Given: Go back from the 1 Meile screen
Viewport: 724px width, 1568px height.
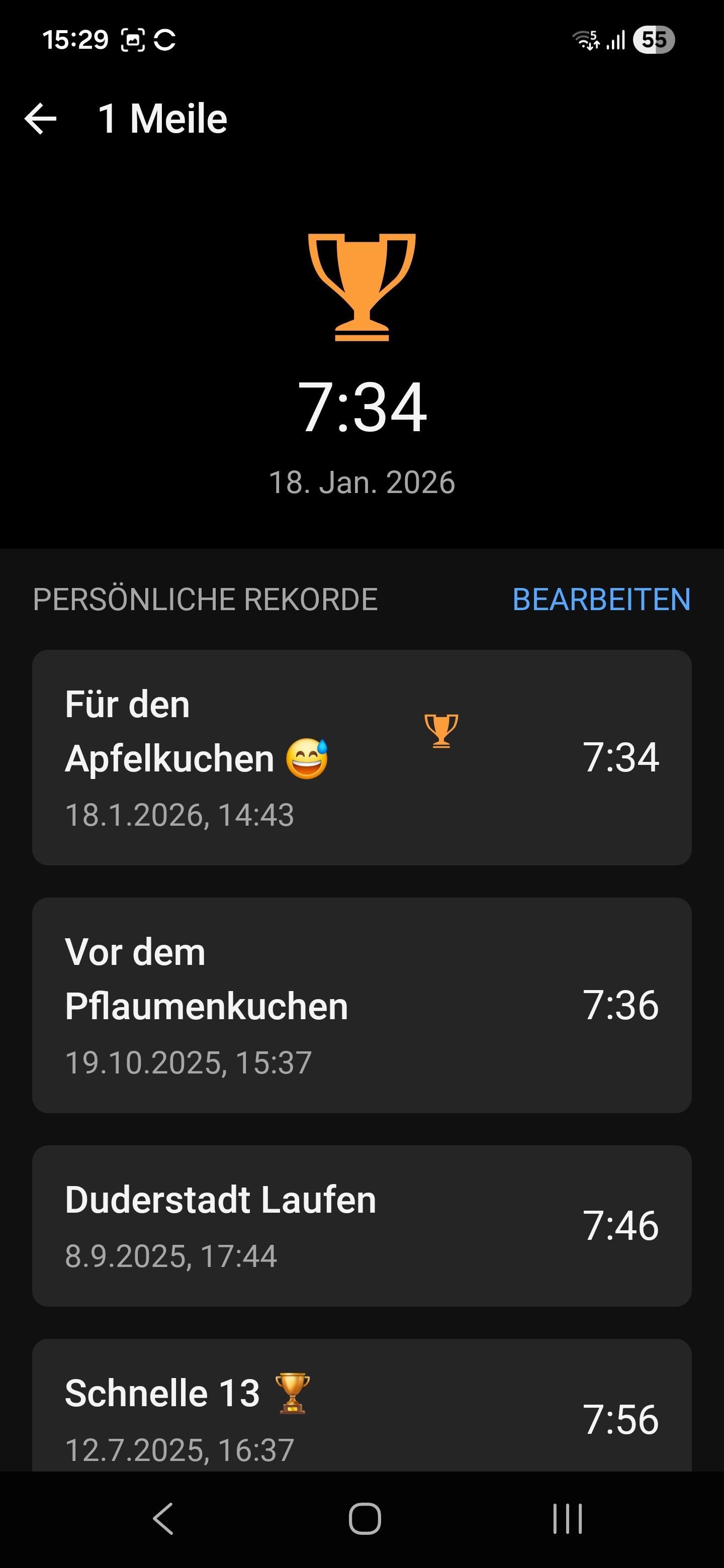Looking at the screenshot, I should pos(41,118).
